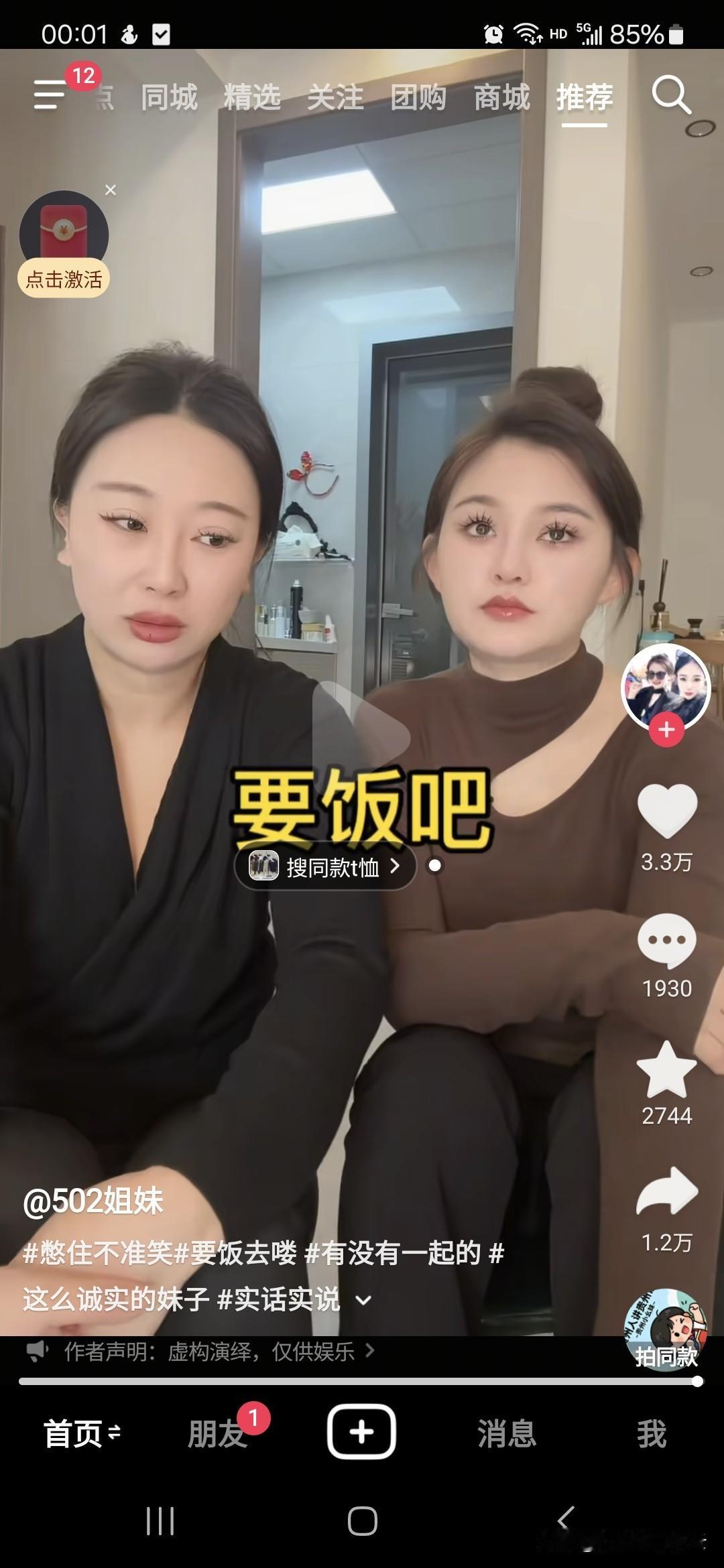The width and height of the screenshot is (724, 1568).
Task: Open 搜同款t恤 product link
Action: [324, 866]
